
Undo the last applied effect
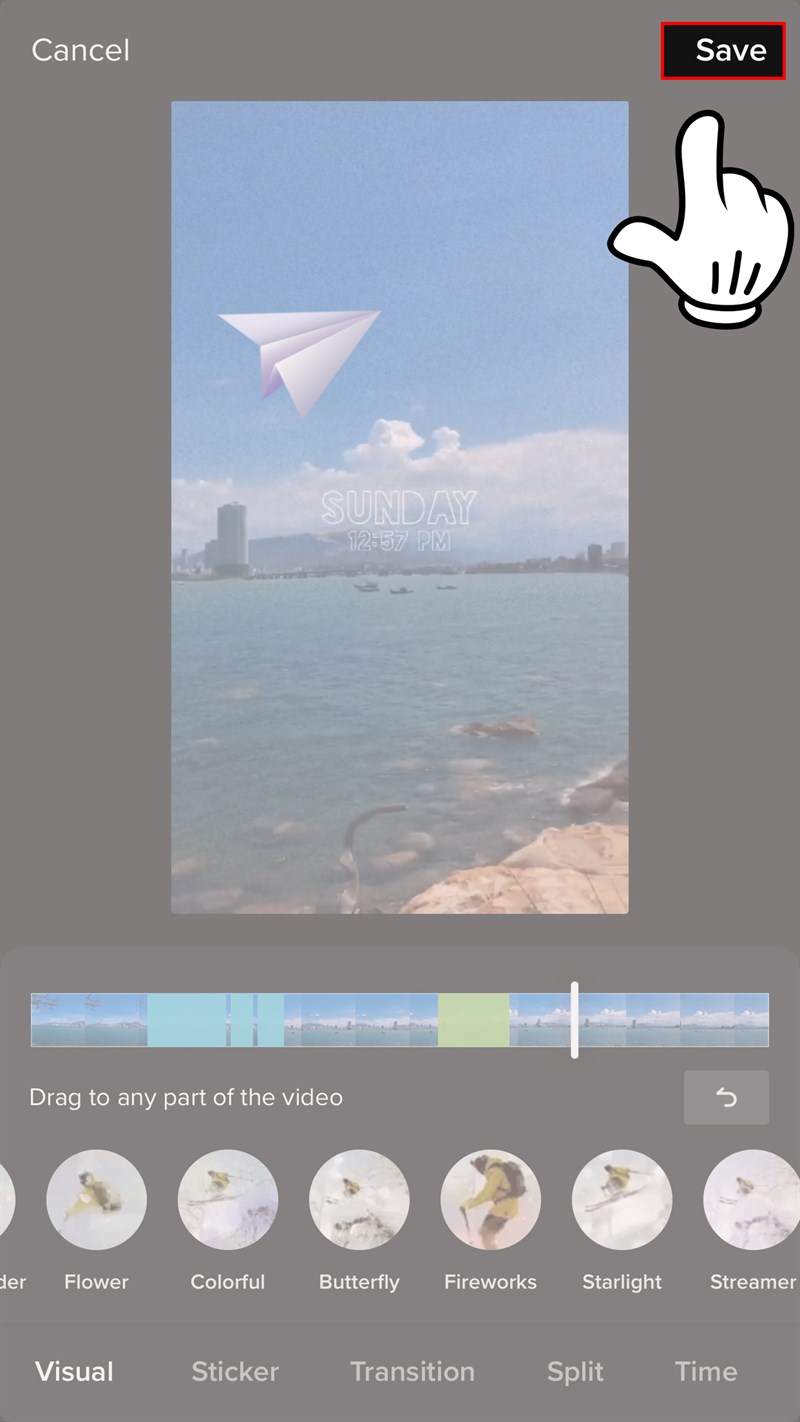click(x=726, y=1098)
